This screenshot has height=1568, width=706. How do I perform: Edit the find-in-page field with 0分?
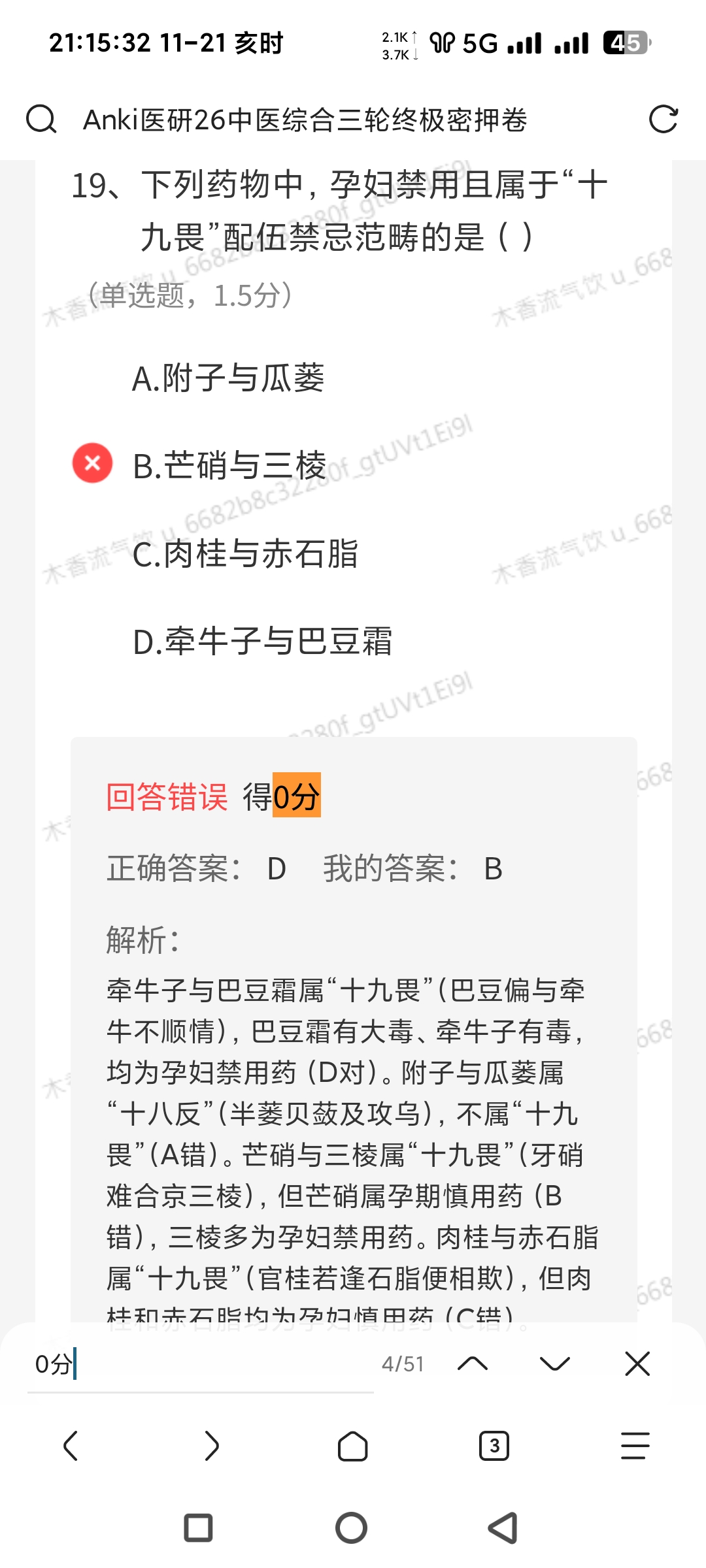[x=196, y=1364]
